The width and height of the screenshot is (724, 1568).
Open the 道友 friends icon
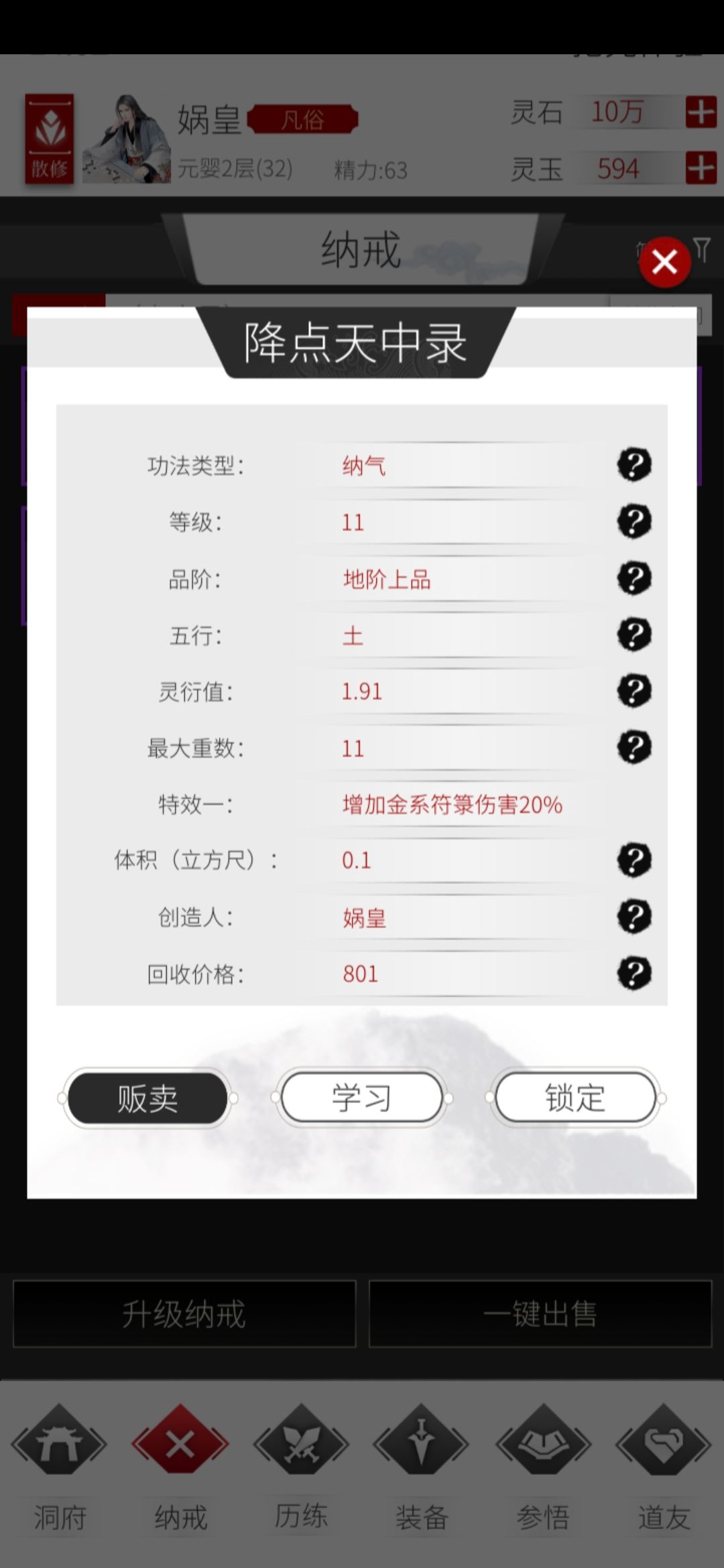click(664, 1451)
